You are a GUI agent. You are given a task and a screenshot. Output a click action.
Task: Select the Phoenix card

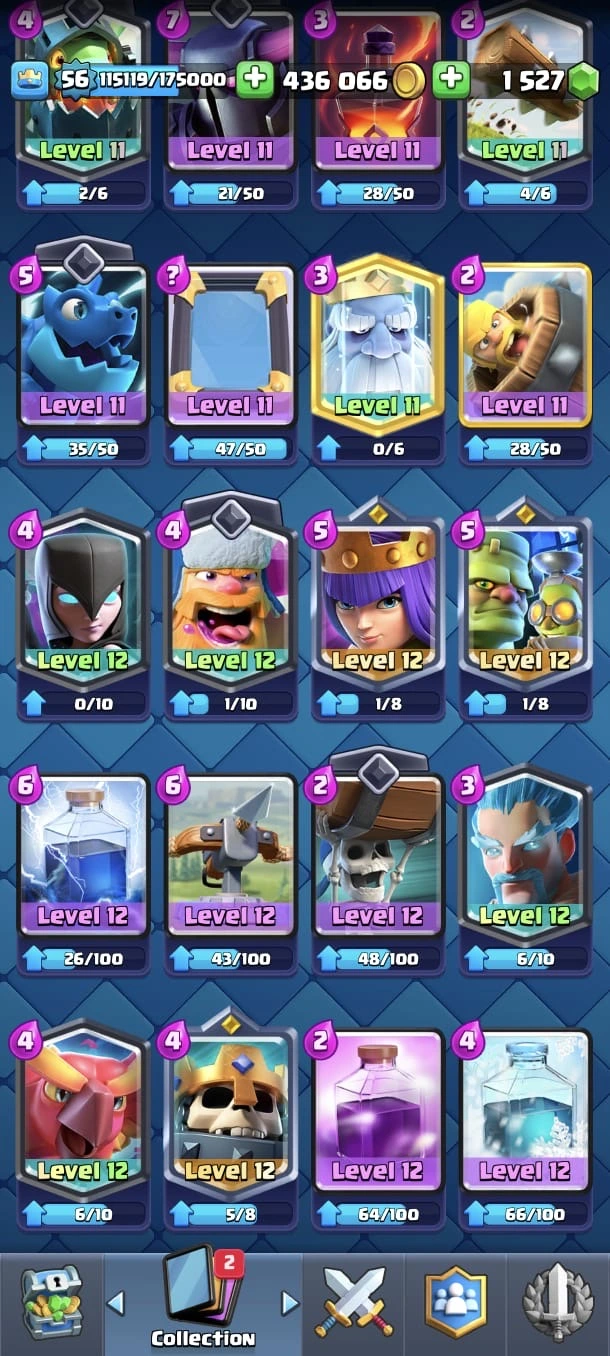(x=83, y=1110)
